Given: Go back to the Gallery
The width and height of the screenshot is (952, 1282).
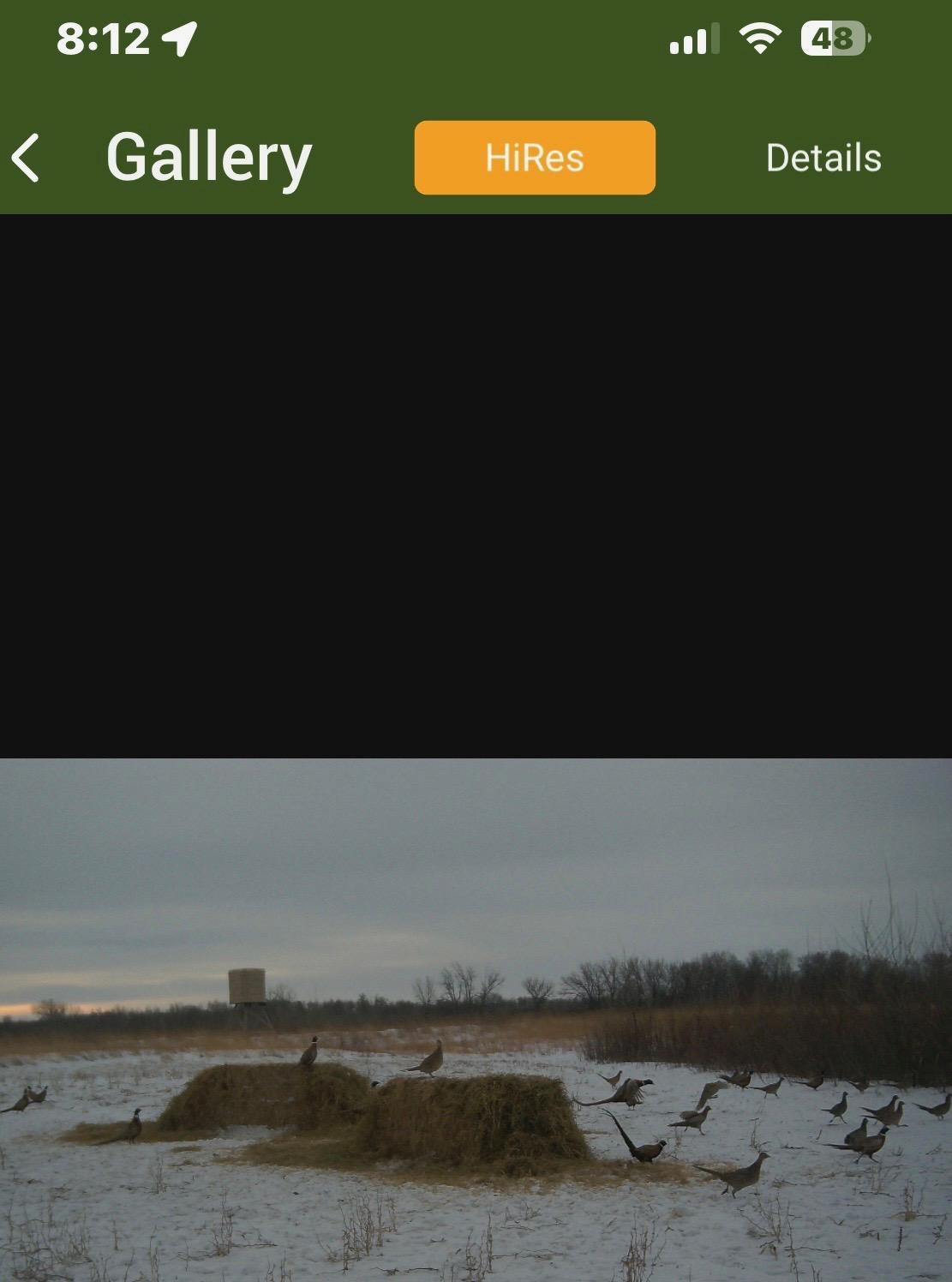Looking at the screenshot, I should 26,159.
